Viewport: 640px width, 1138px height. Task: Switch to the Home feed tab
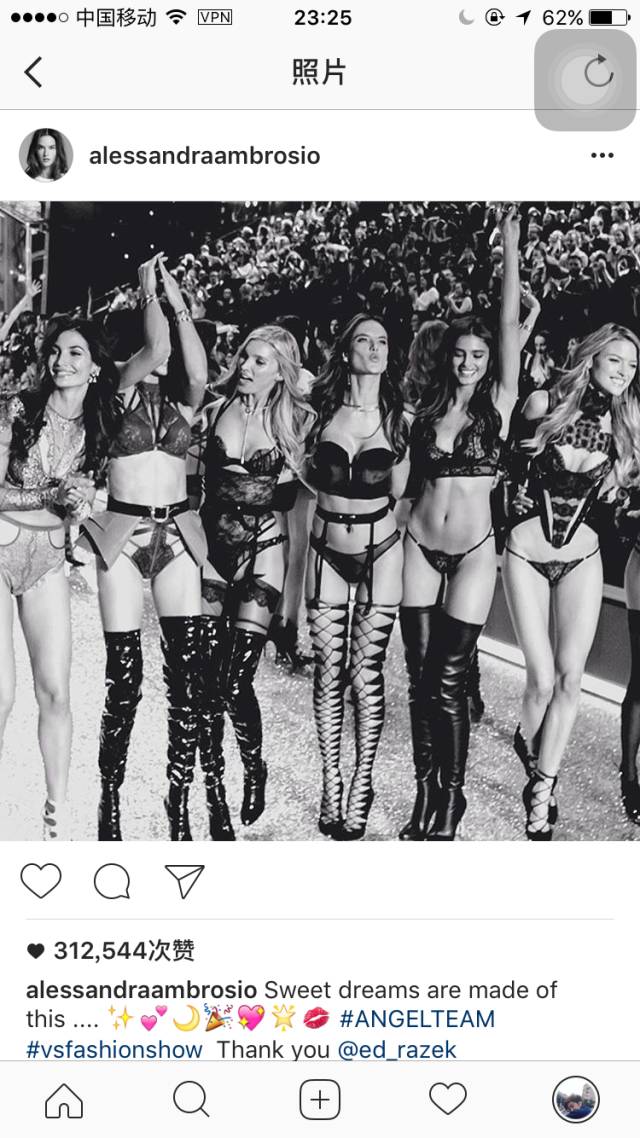point(64,1100)
